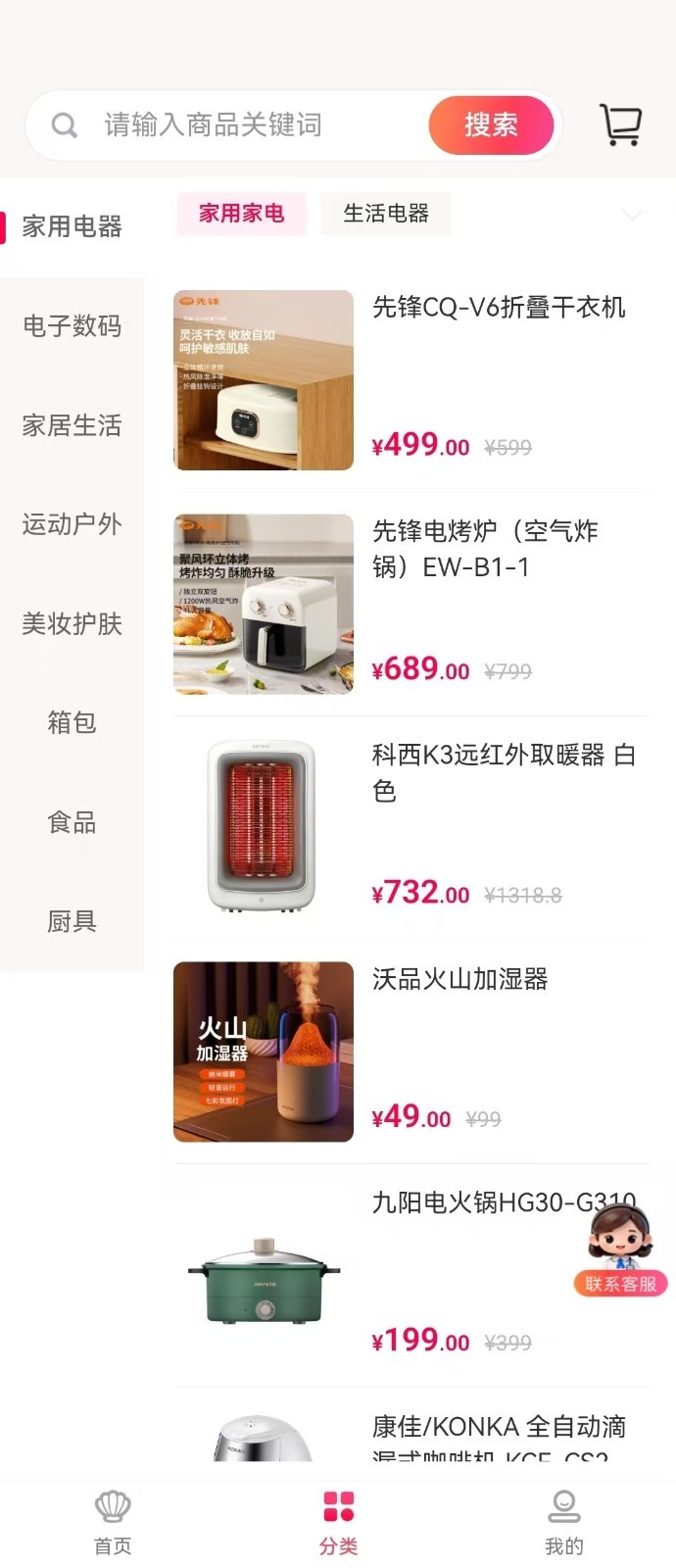Switch to the 我的 profile tab
This screenshot has height=1568, width=676.
click(x=563, y=1522)
